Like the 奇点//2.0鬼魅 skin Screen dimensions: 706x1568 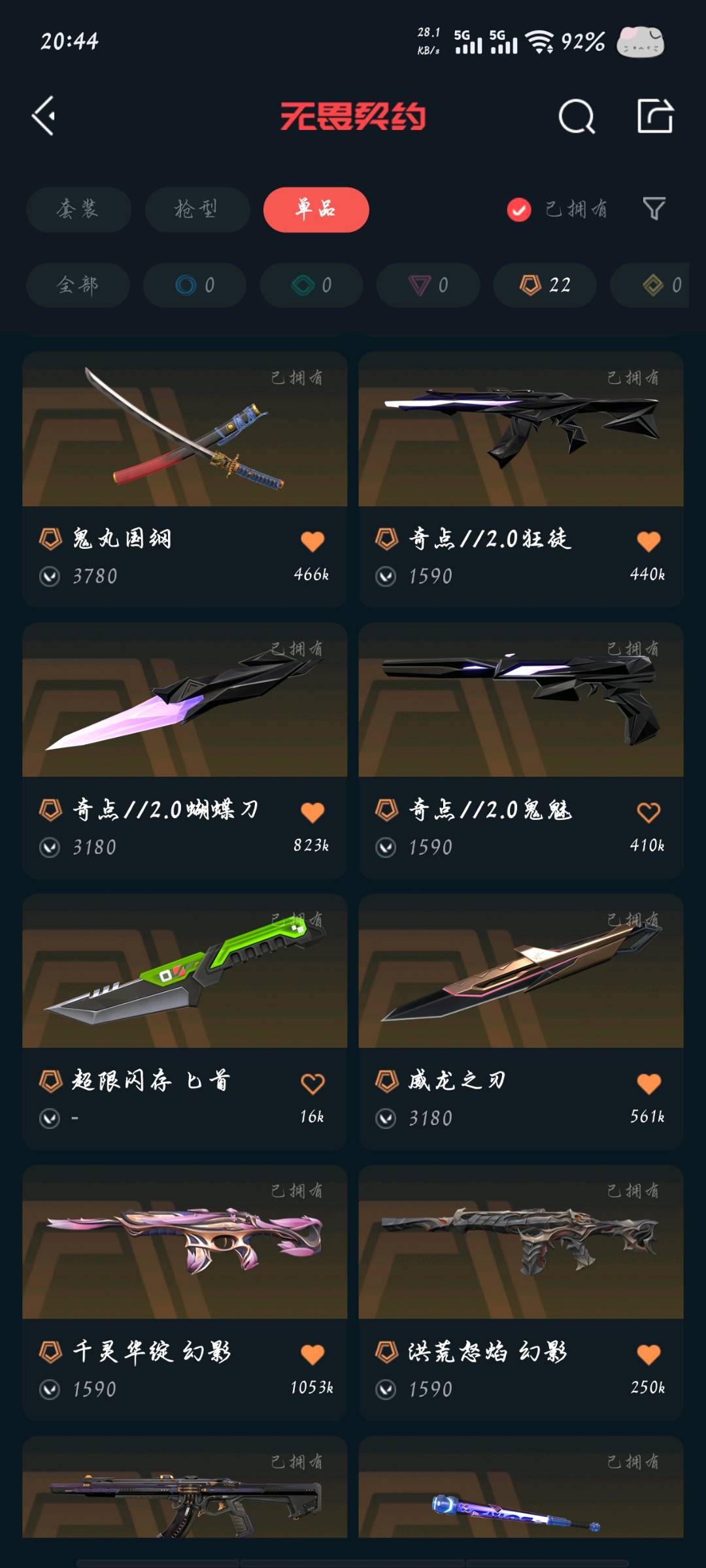(x=648, y=813)
